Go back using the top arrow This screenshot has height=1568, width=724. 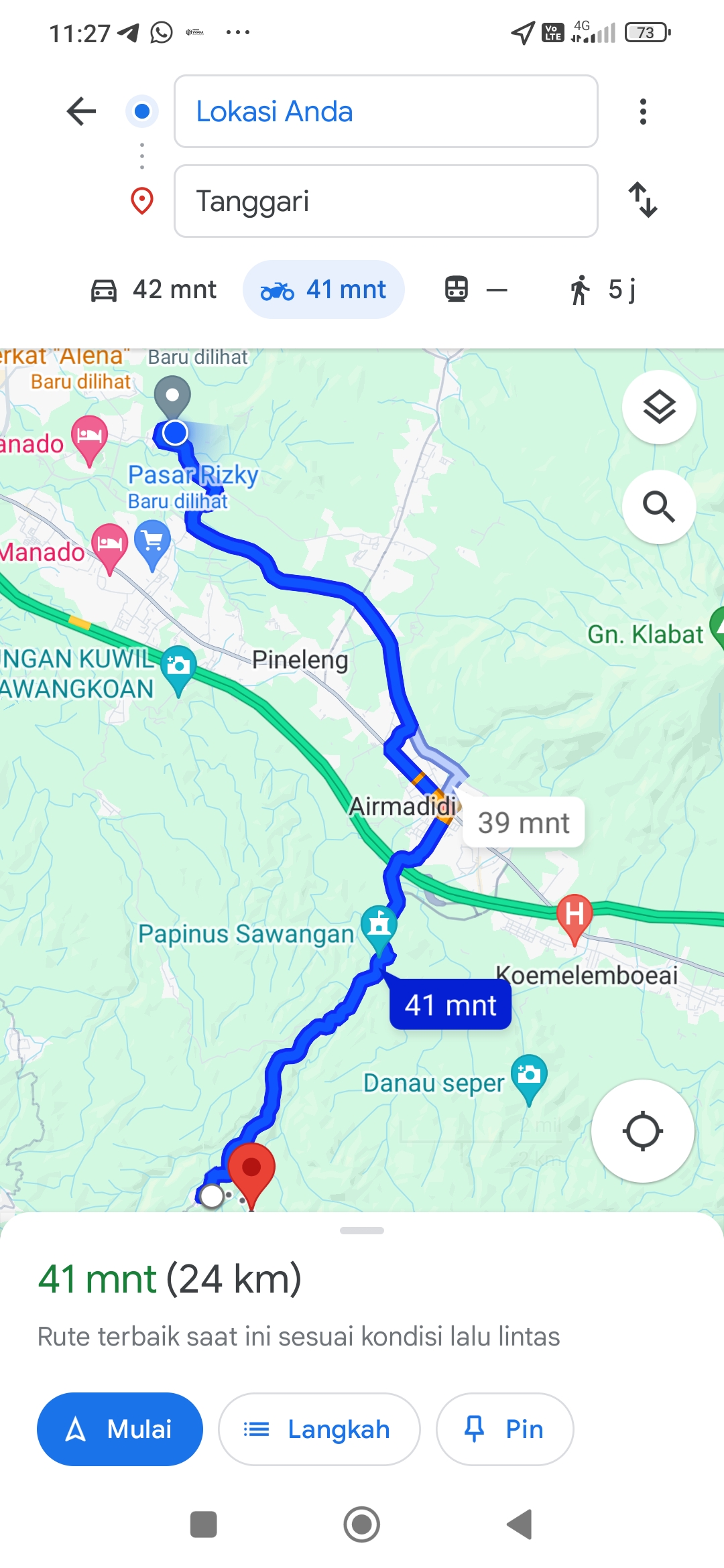tap(81, 111)
